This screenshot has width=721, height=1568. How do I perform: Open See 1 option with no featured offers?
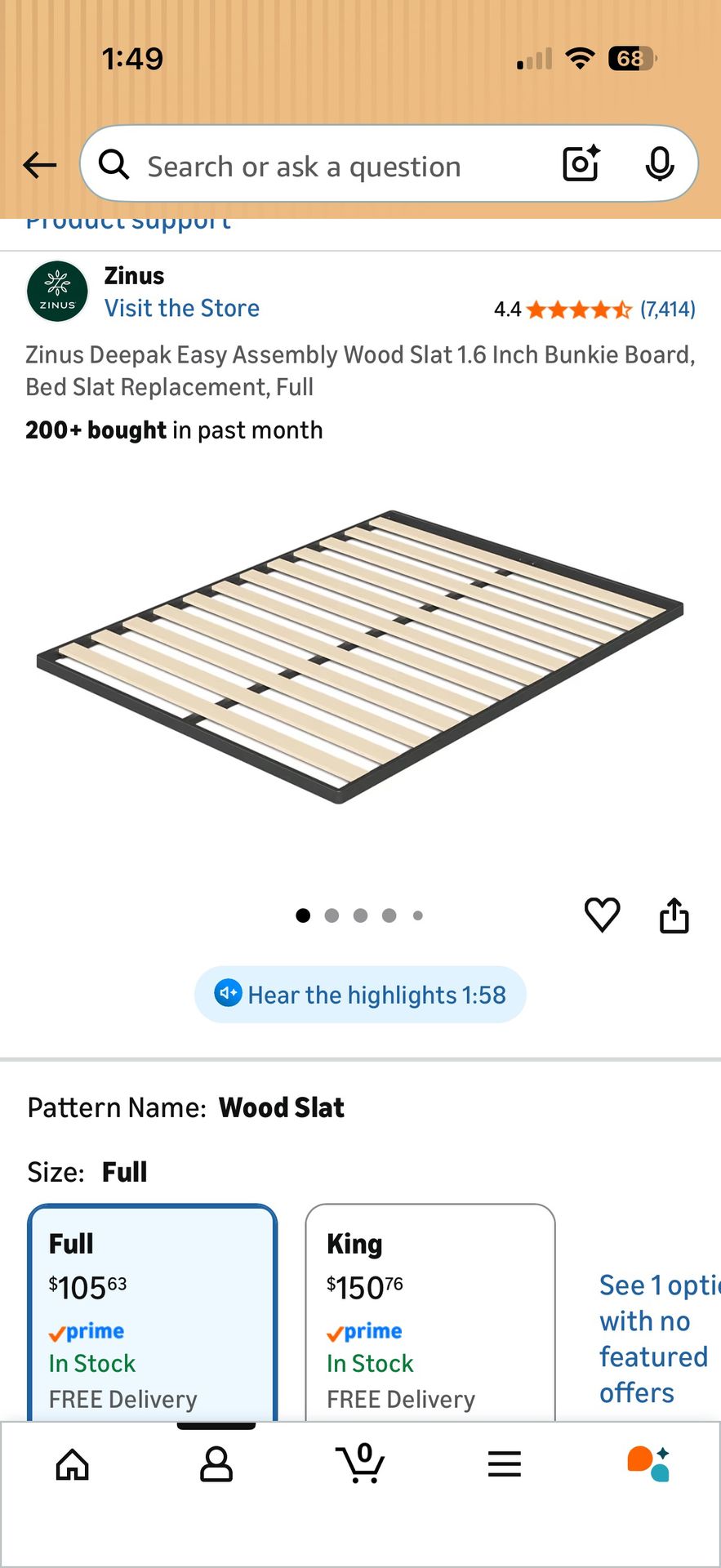coord(653,1339)
